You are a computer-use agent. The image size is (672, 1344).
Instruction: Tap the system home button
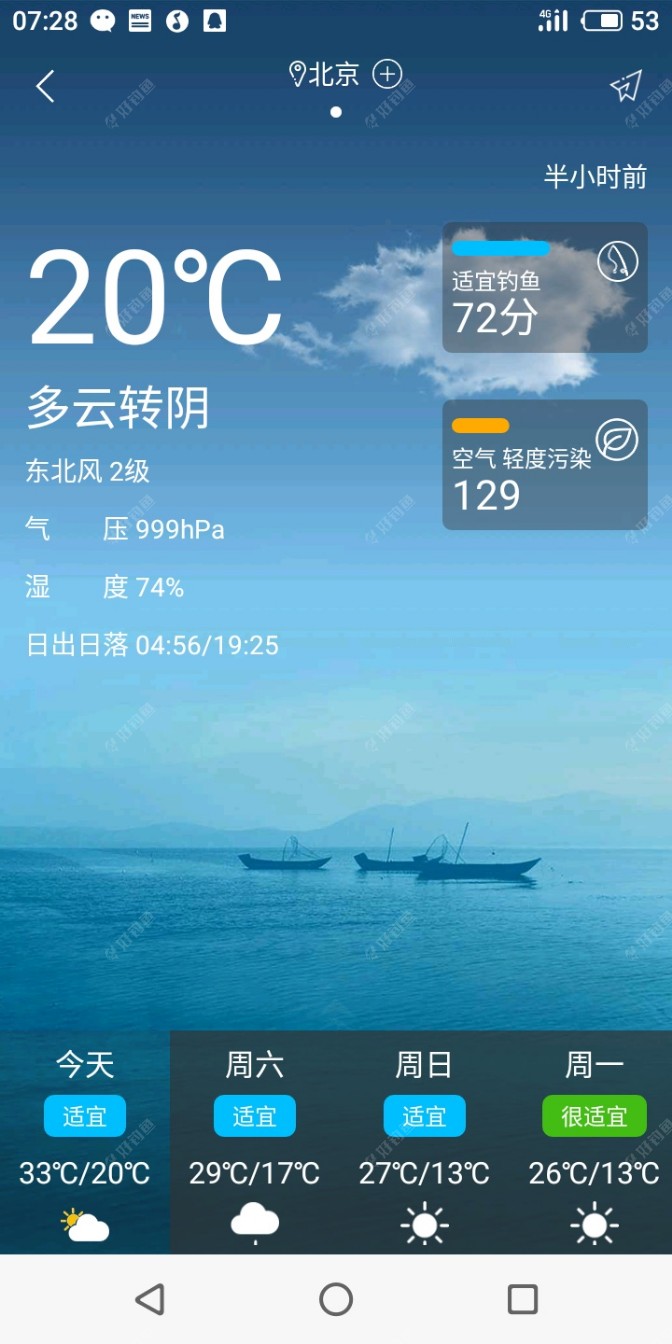point(336,1299)
